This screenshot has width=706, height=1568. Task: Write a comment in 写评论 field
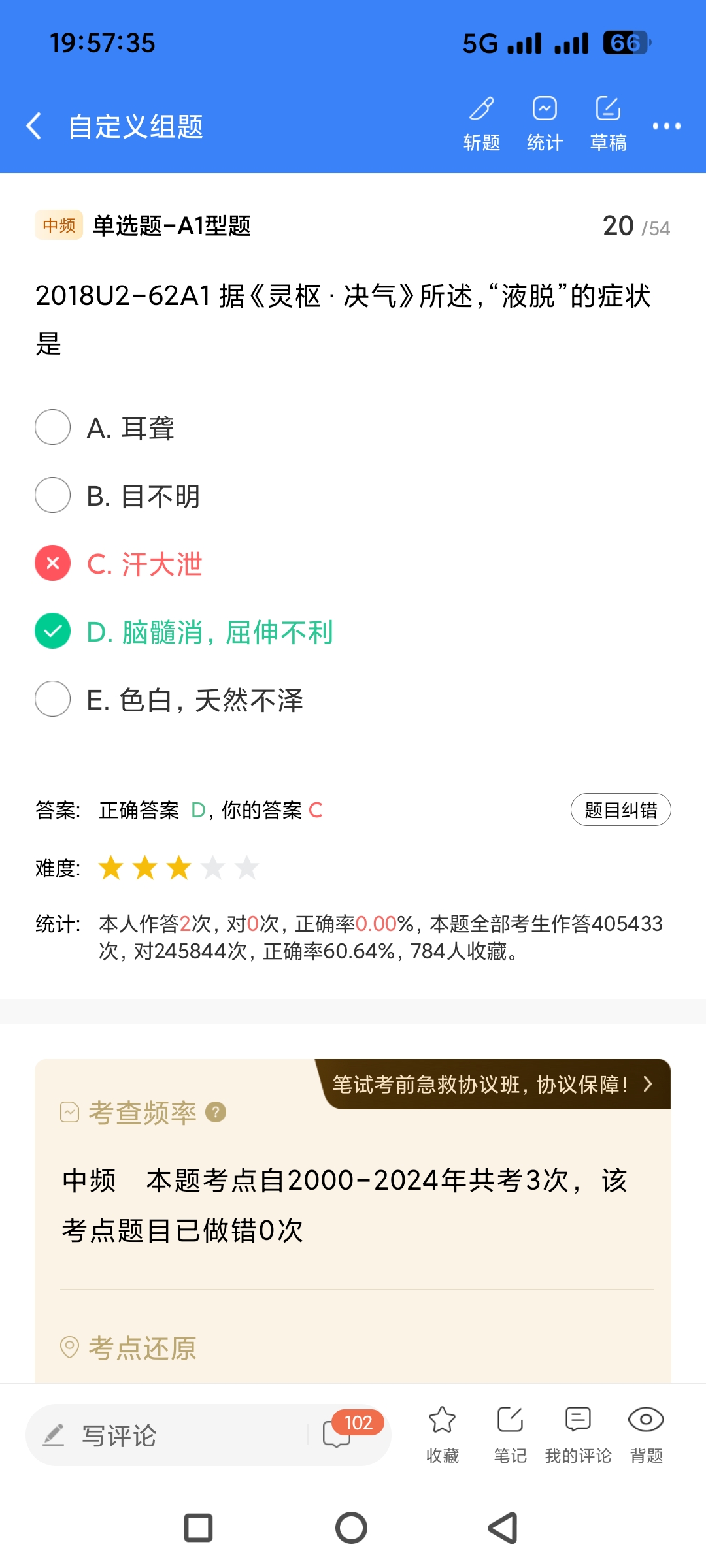[x=163, y=1435]
